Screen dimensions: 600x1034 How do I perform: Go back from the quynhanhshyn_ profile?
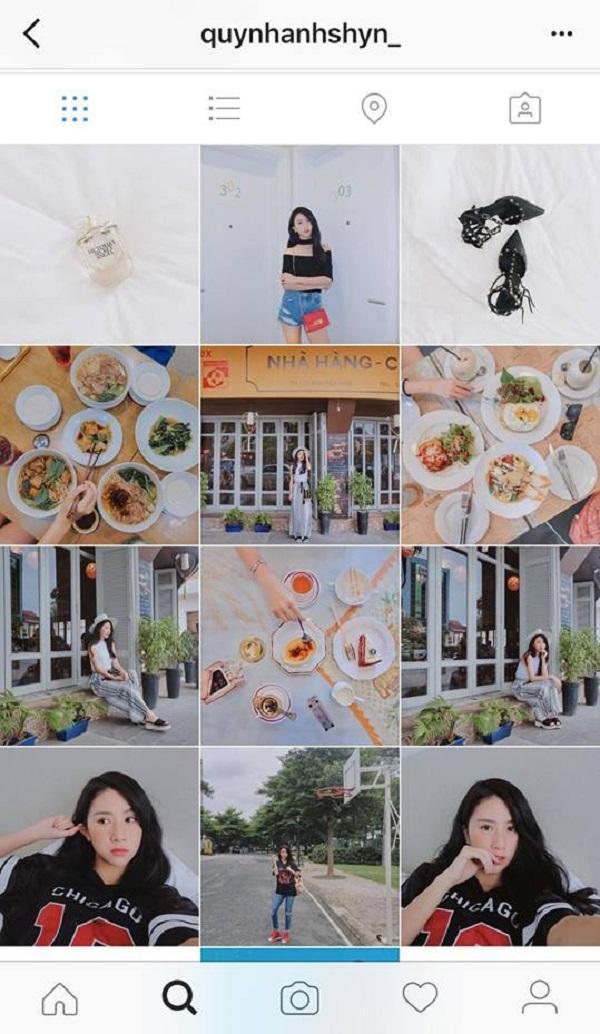pyautogui.click(x=32, y=34)
